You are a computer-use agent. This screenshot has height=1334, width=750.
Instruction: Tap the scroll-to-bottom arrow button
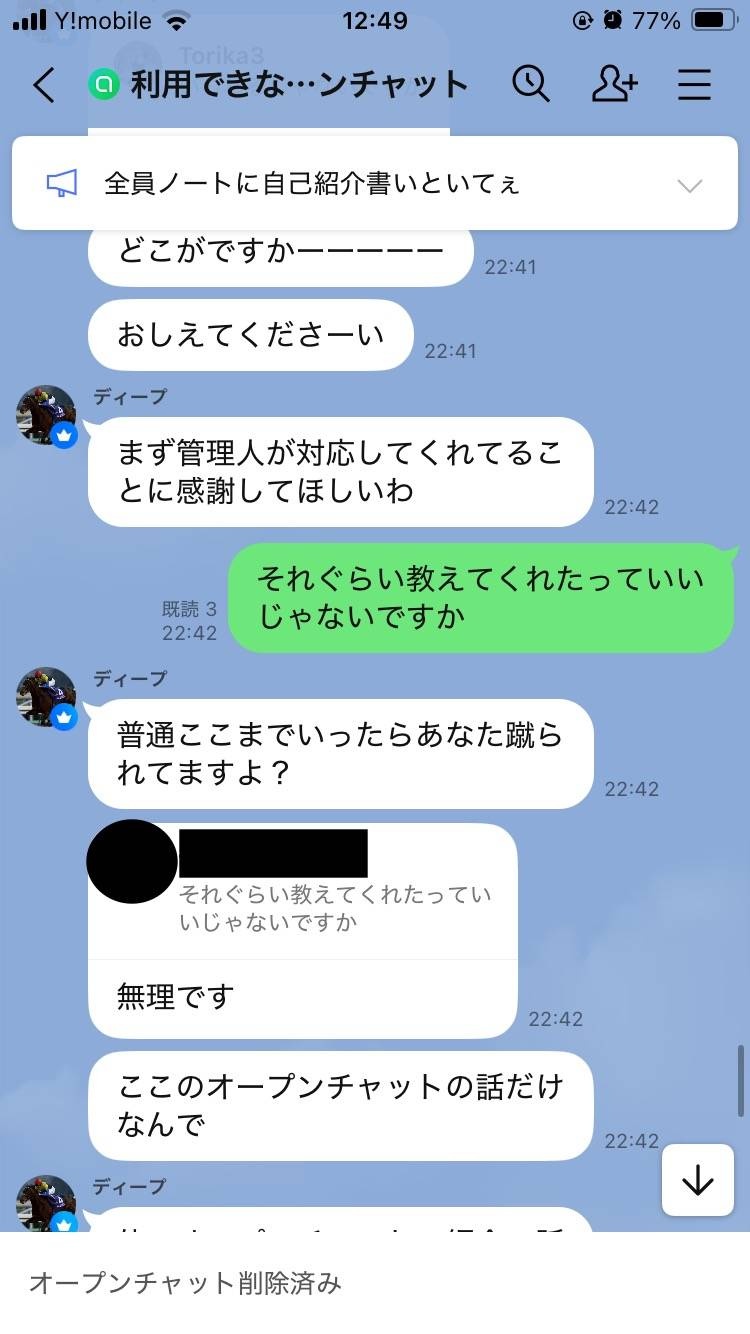coord(697,1181)
